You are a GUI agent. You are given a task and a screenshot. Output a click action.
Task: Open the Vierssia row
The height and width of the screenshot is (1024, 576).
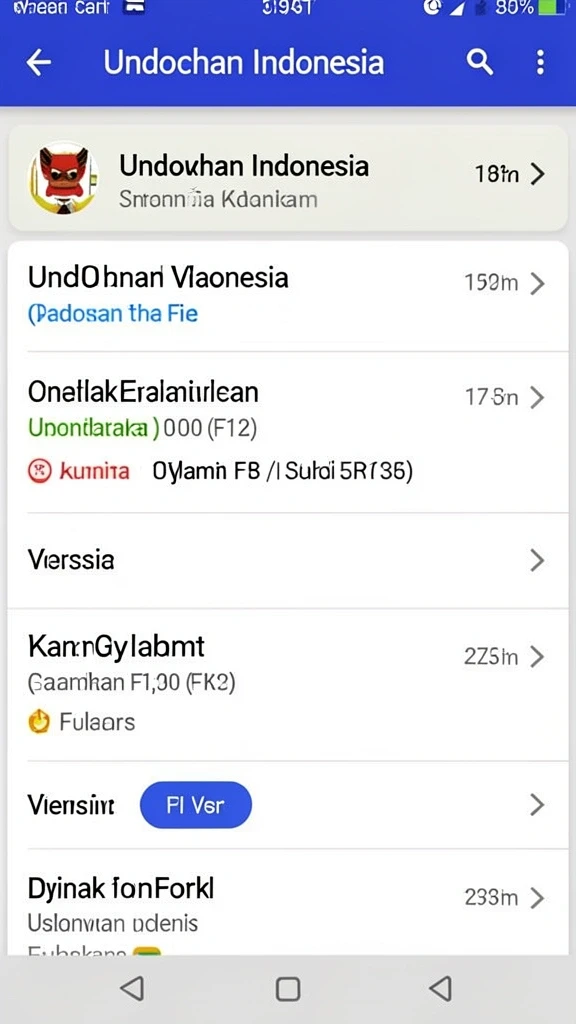288,560
